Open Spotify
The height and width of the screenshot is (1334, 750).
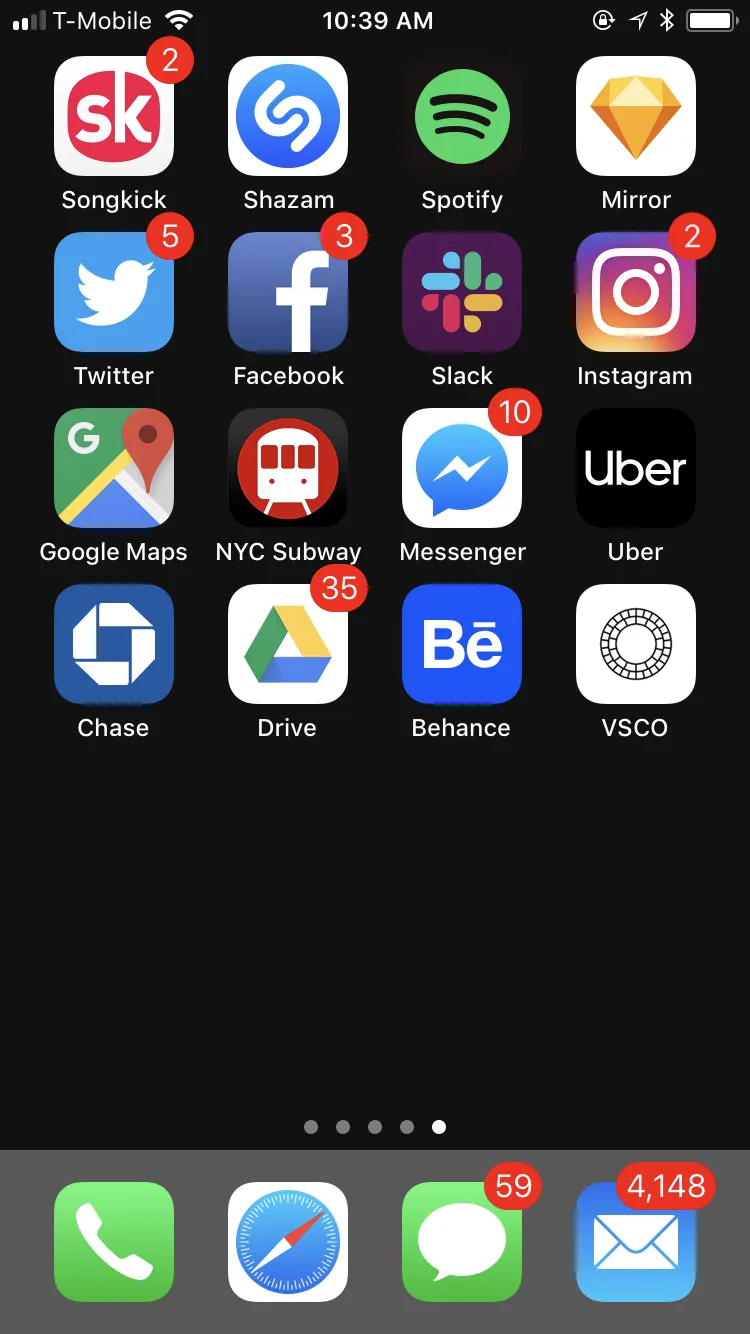462,116
